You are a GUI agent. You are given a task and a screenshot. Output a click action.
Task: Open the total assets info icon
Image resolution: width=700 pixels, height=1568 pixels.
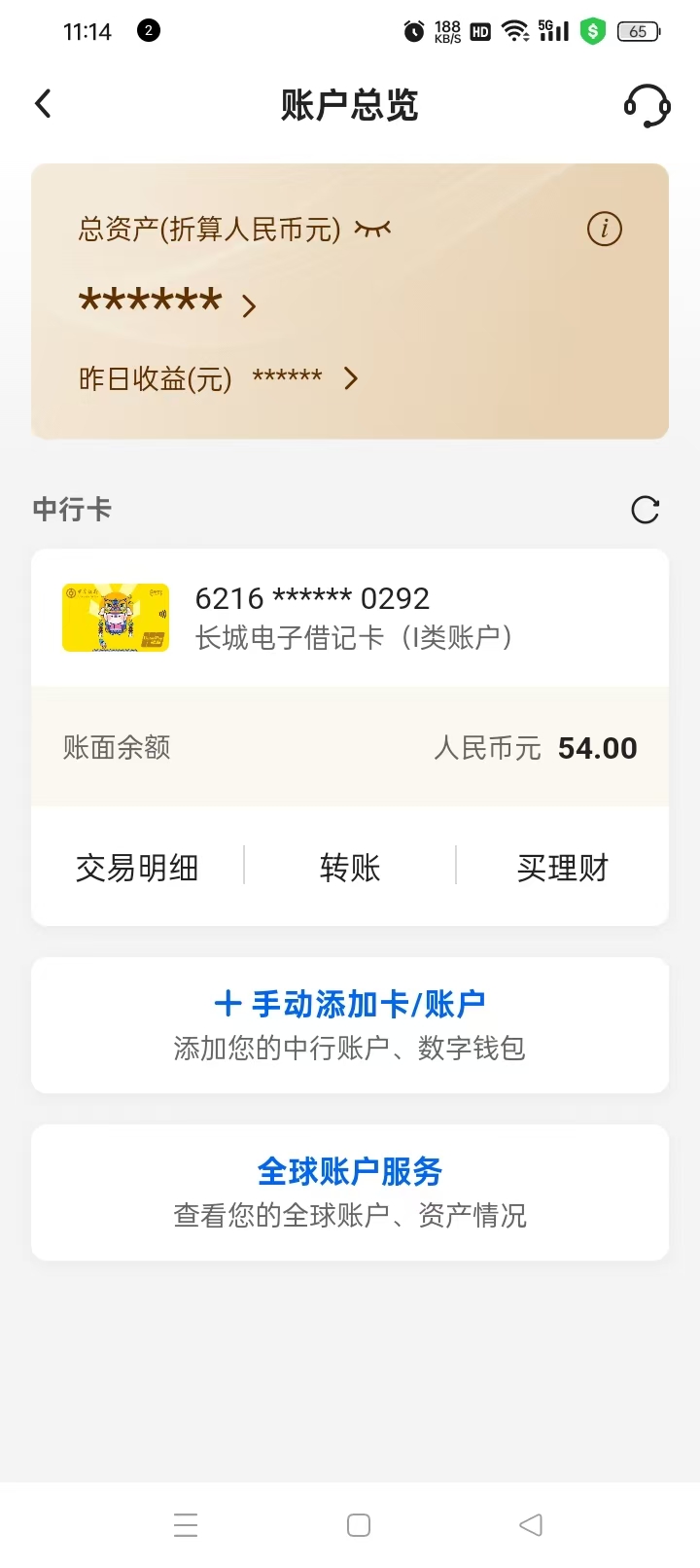point(604,230)
